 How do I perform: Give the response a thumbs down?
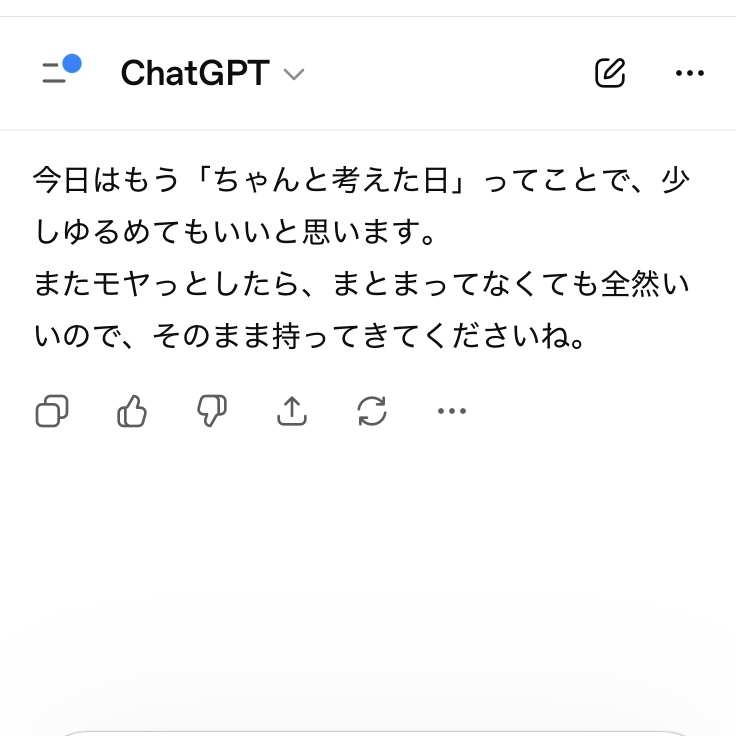(212, 411)
